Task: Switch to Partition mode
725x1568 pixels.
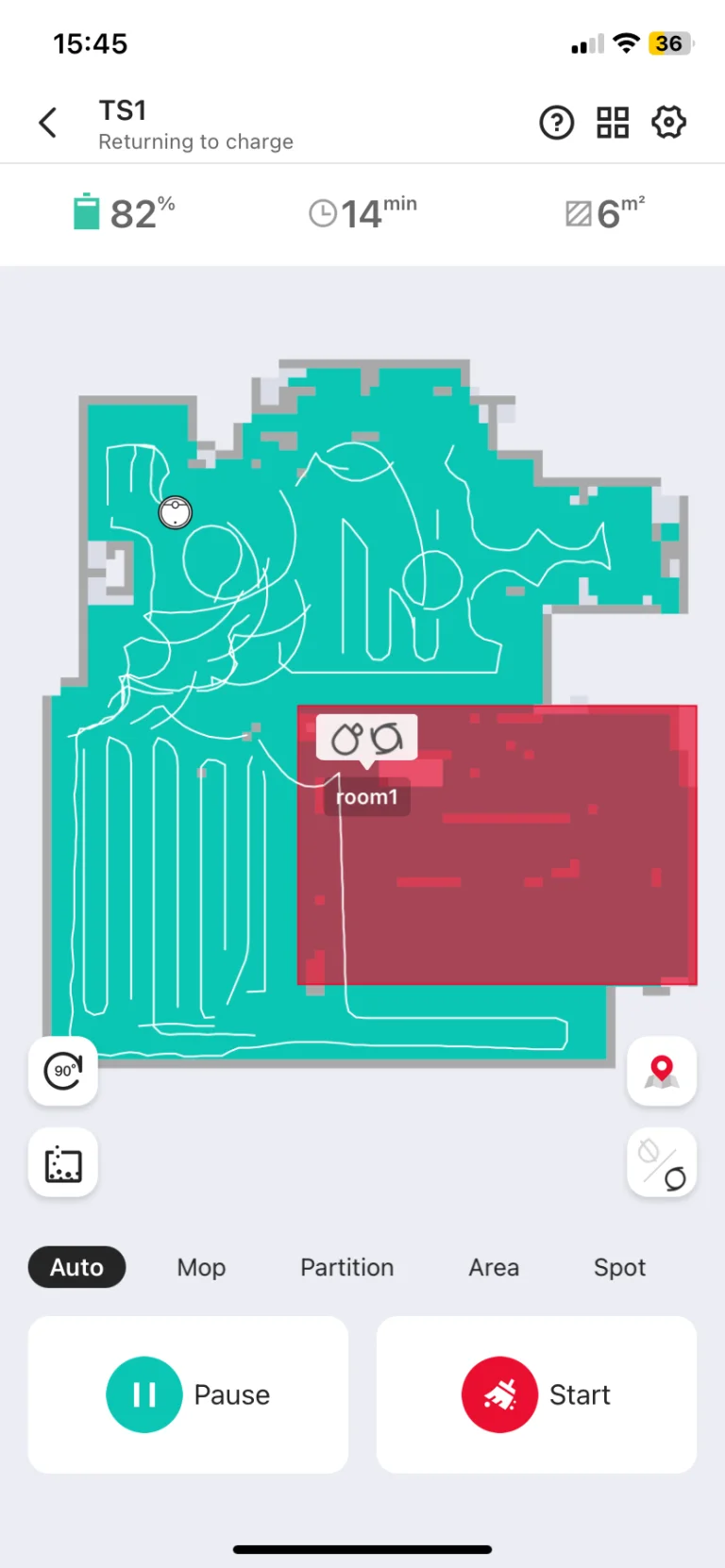Action: pyautogui.click(x=346, y=1267)
